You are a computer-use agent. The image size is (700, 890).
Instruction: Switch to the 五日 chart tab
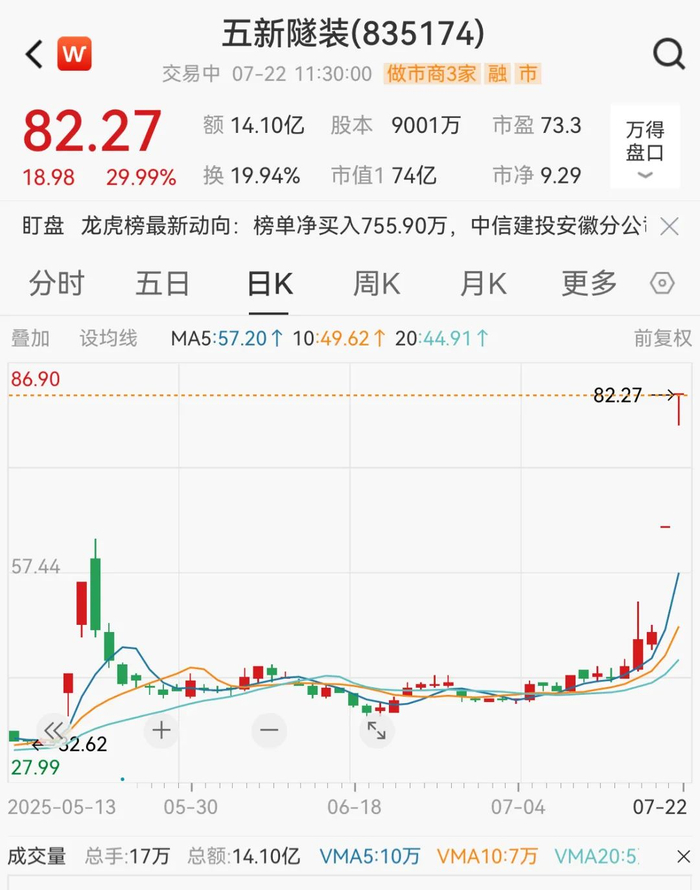(162, 284)
